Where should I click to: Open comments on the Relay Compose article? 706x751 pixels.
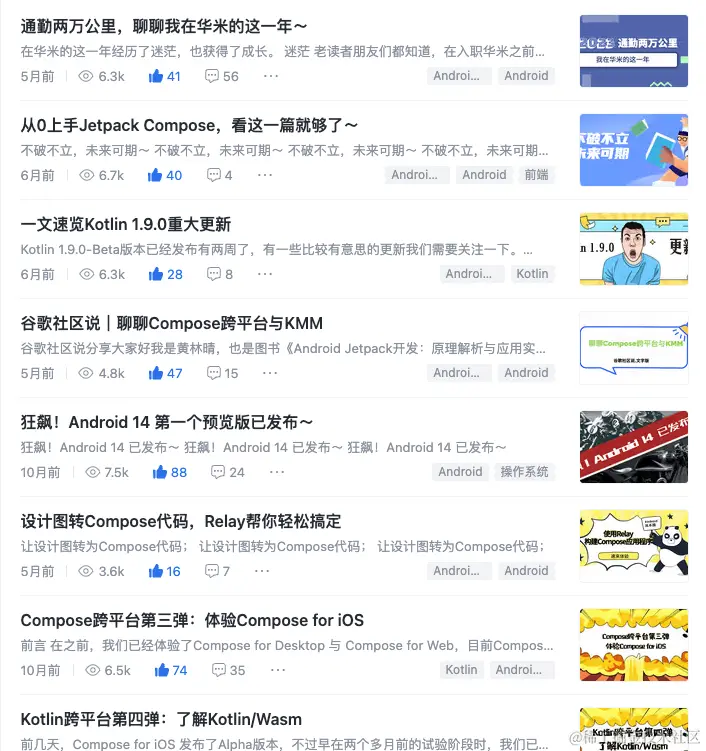point(218,571)
